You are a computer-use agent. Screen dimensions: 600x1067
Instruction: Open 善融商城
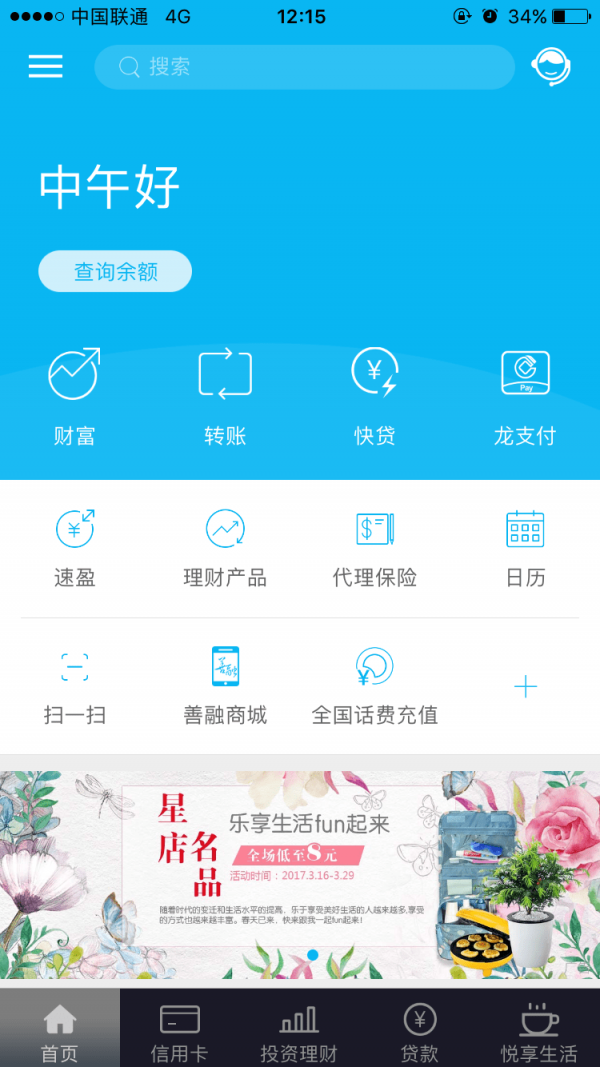225,685
